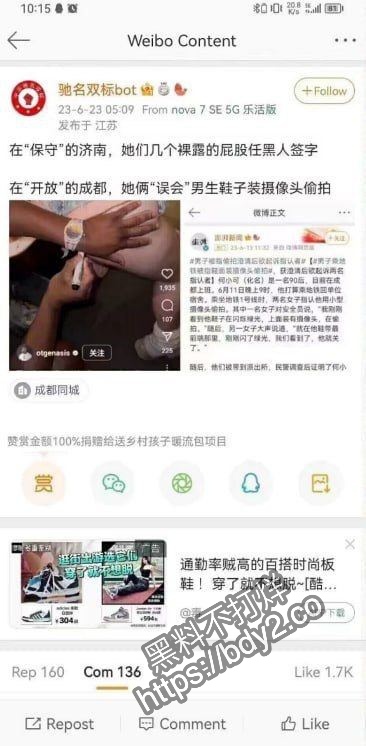
Task: Tap the 赏 reward button
Action: 44,484
